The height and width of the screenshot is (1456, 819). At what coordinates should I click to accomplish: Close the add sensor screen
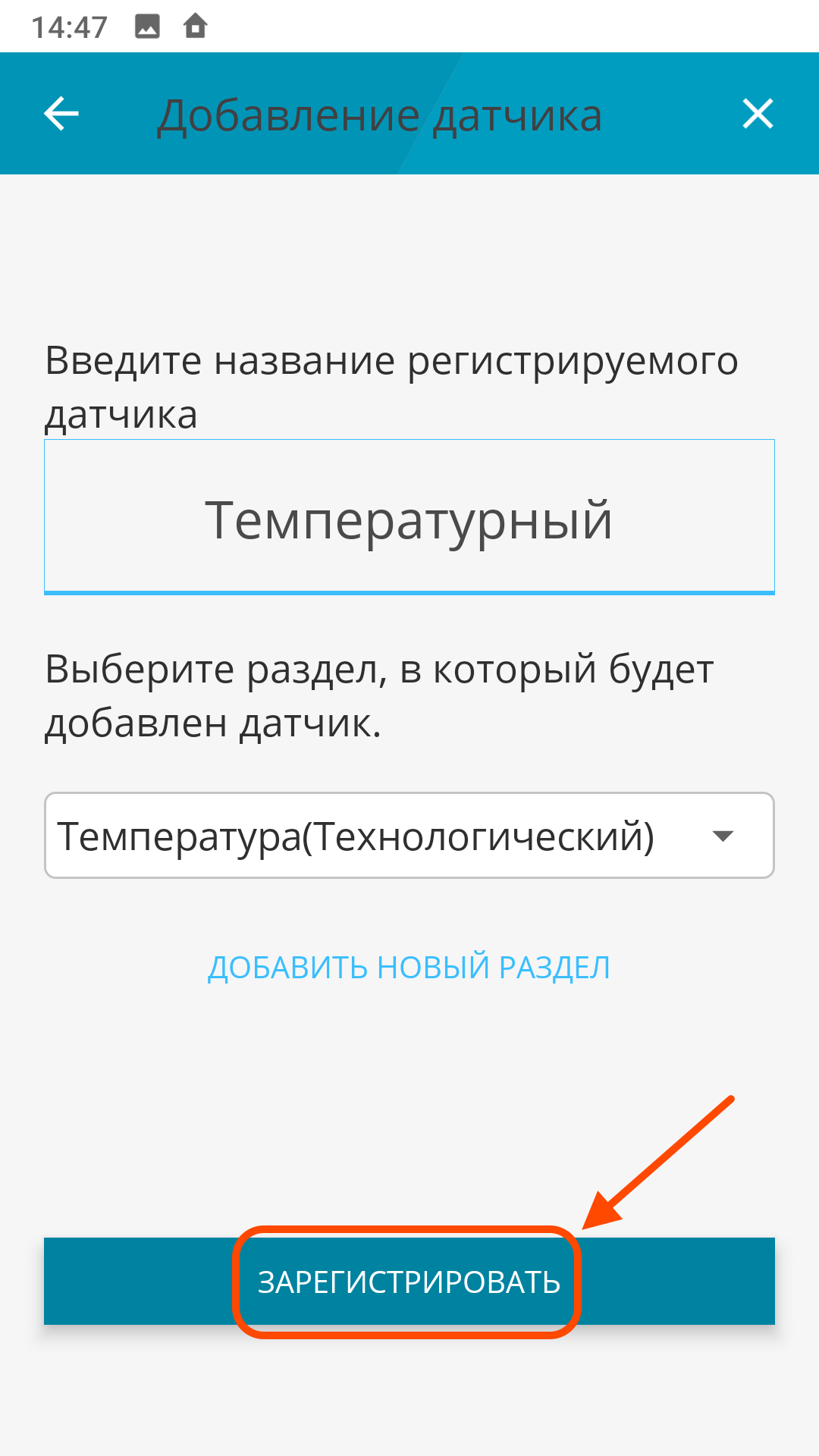(758, 115)
